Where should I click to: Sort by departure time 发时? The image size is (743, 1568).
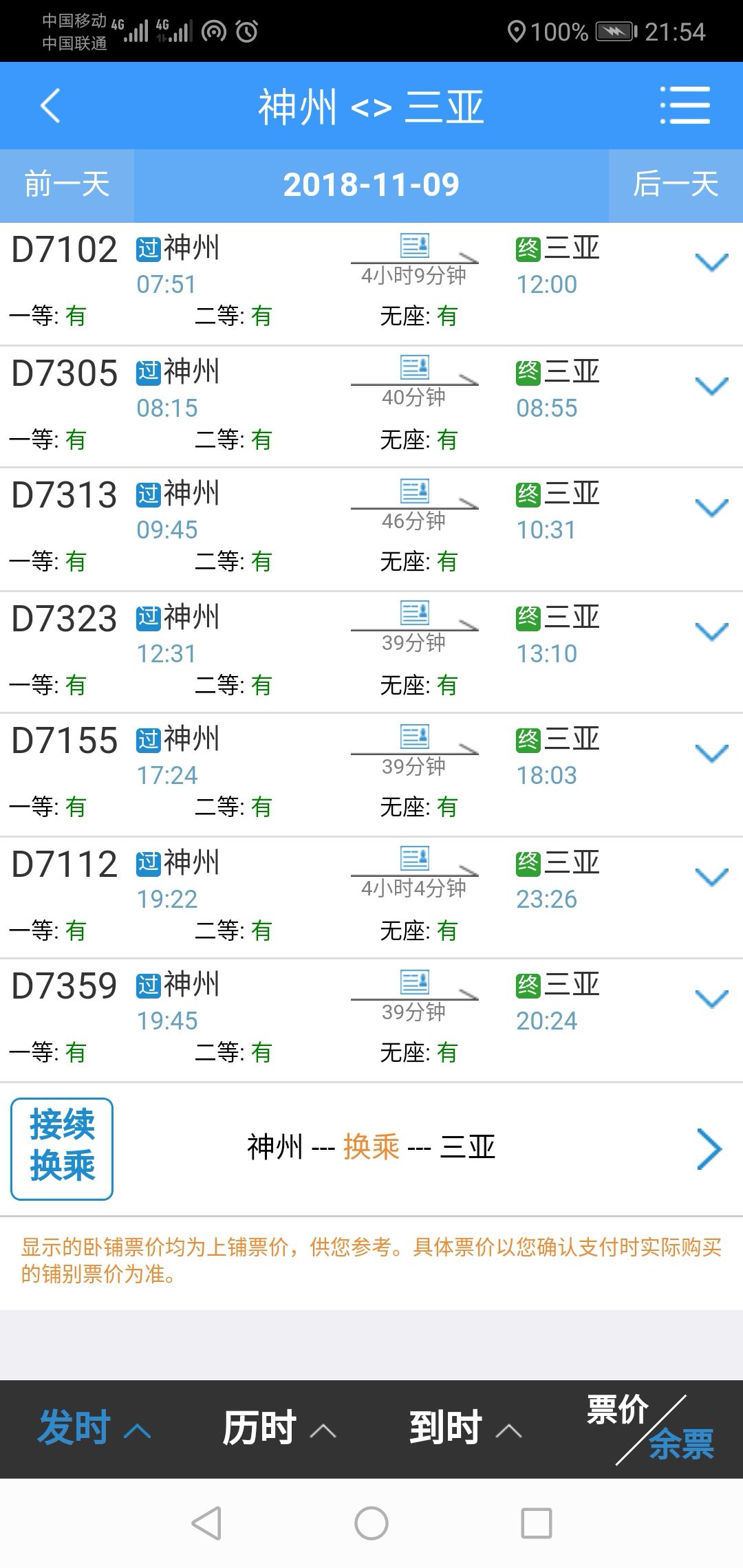coord(94,1428)
